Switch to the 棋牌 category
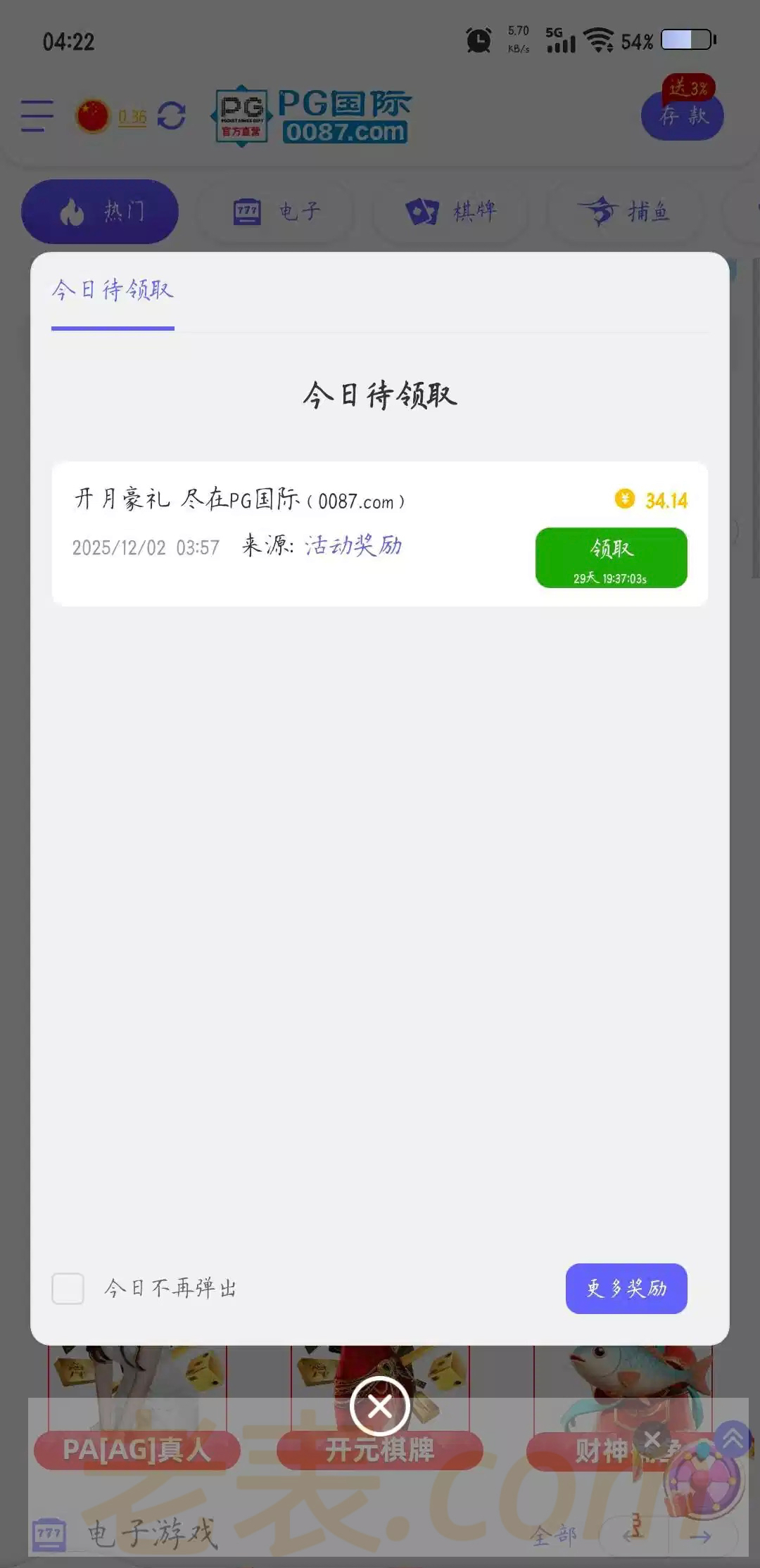760x1568 pixels. click(451, 211)
